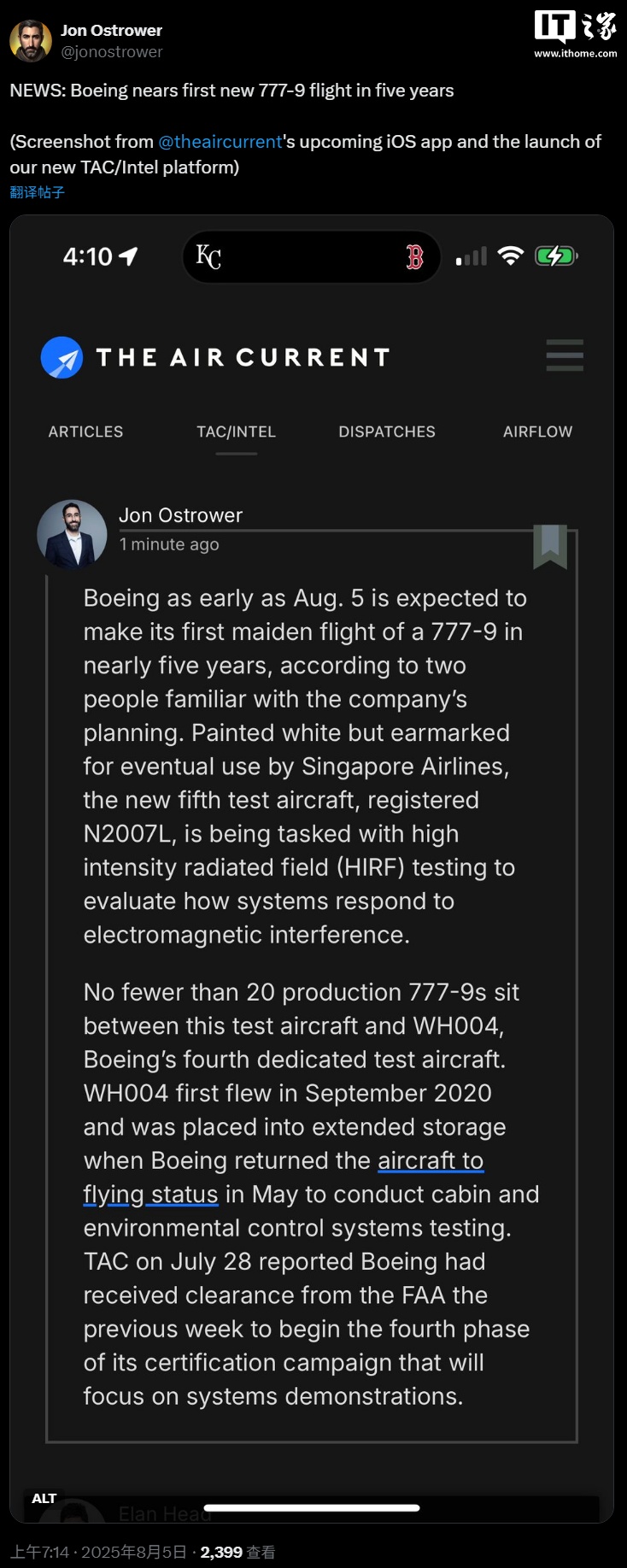Viewport: 627px width, 1568px height.
Task: Open Jon Ostrower's profile avatar
Action: [31, 41]
